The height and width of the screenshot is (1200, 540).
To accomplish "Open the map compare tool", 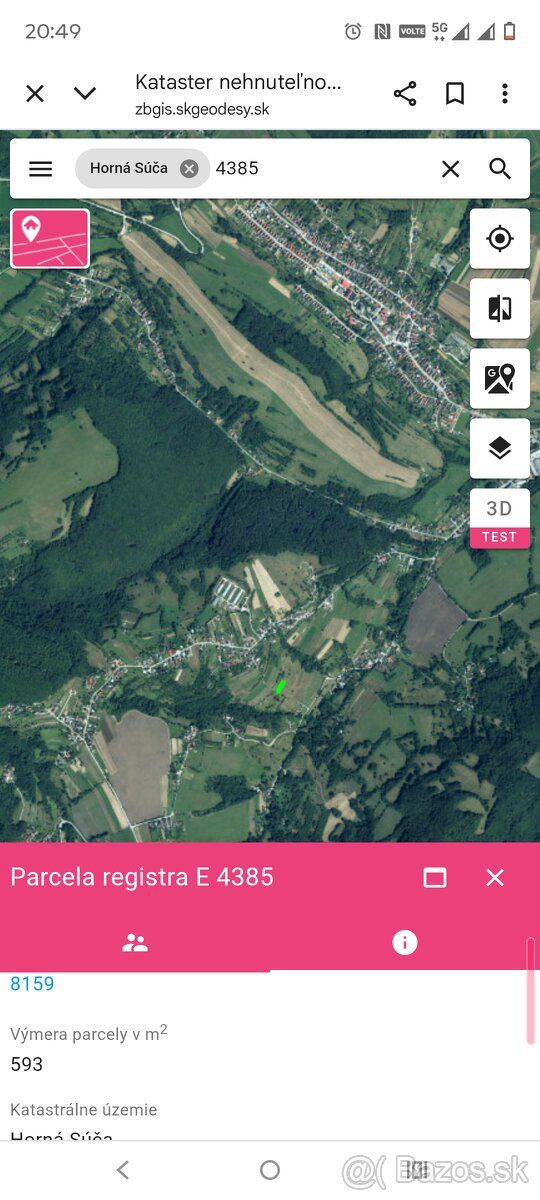I will (x=500, y=308).
